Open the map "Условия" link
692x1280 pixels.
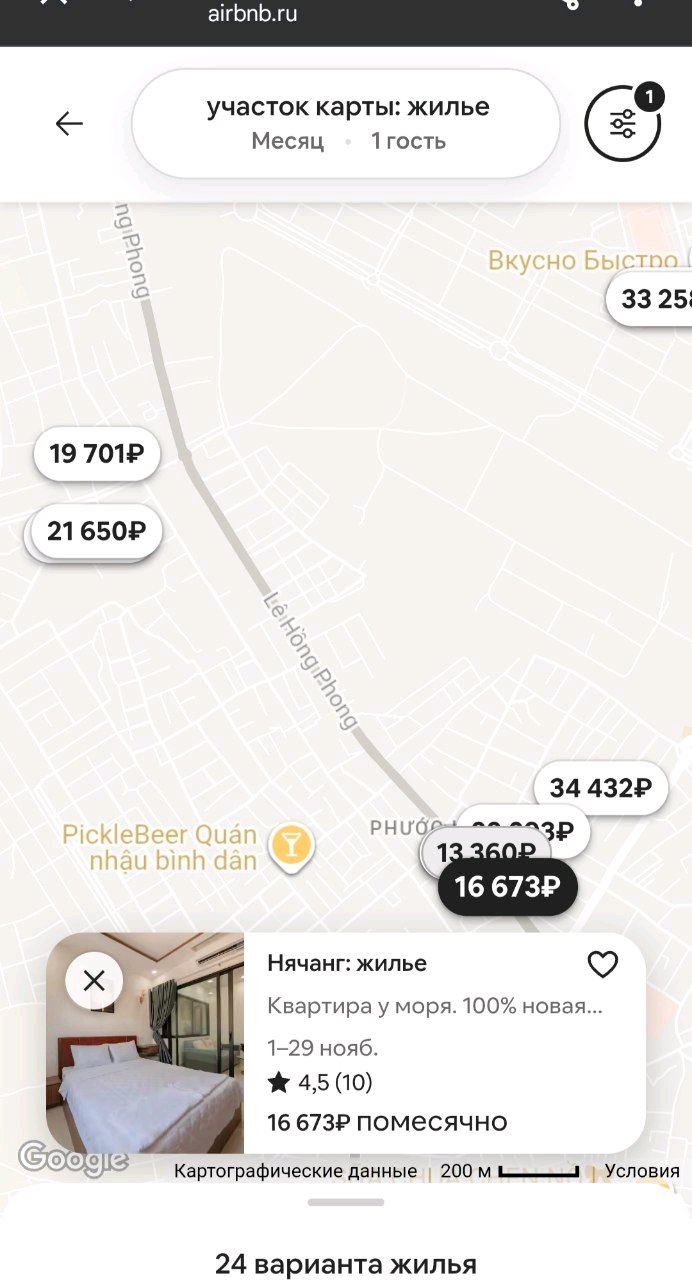(642, 1171)
